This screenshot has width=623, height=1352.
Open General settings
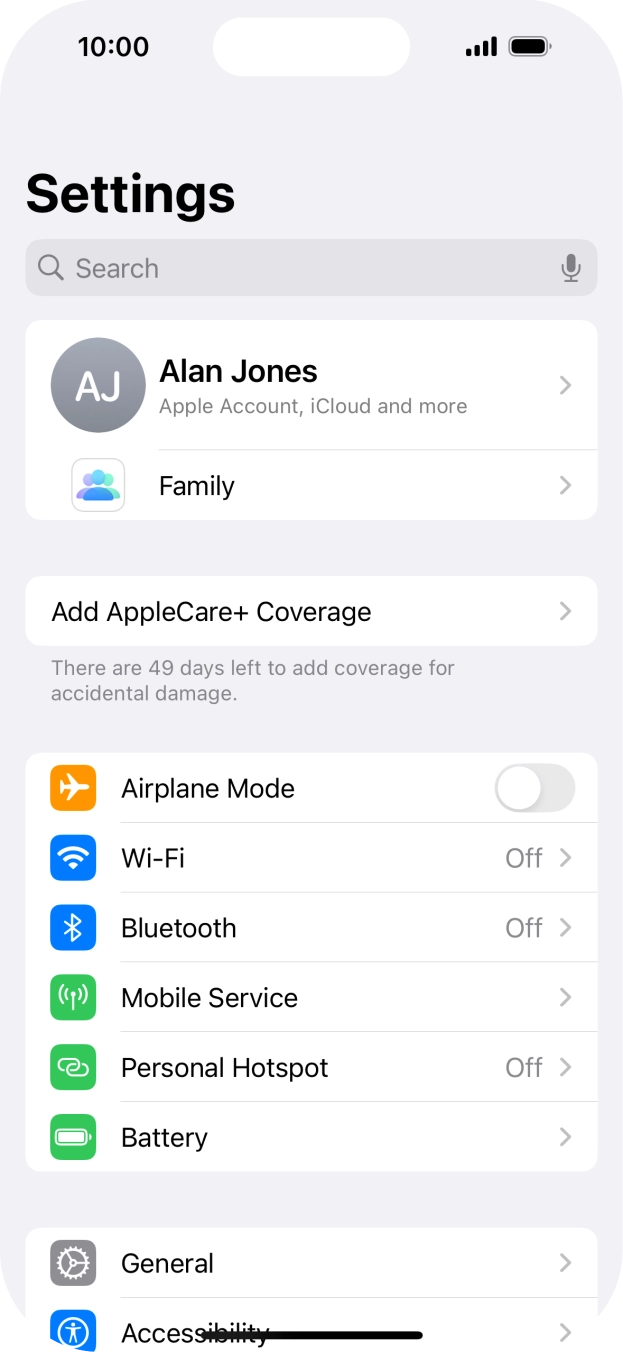pos(311,1264)
